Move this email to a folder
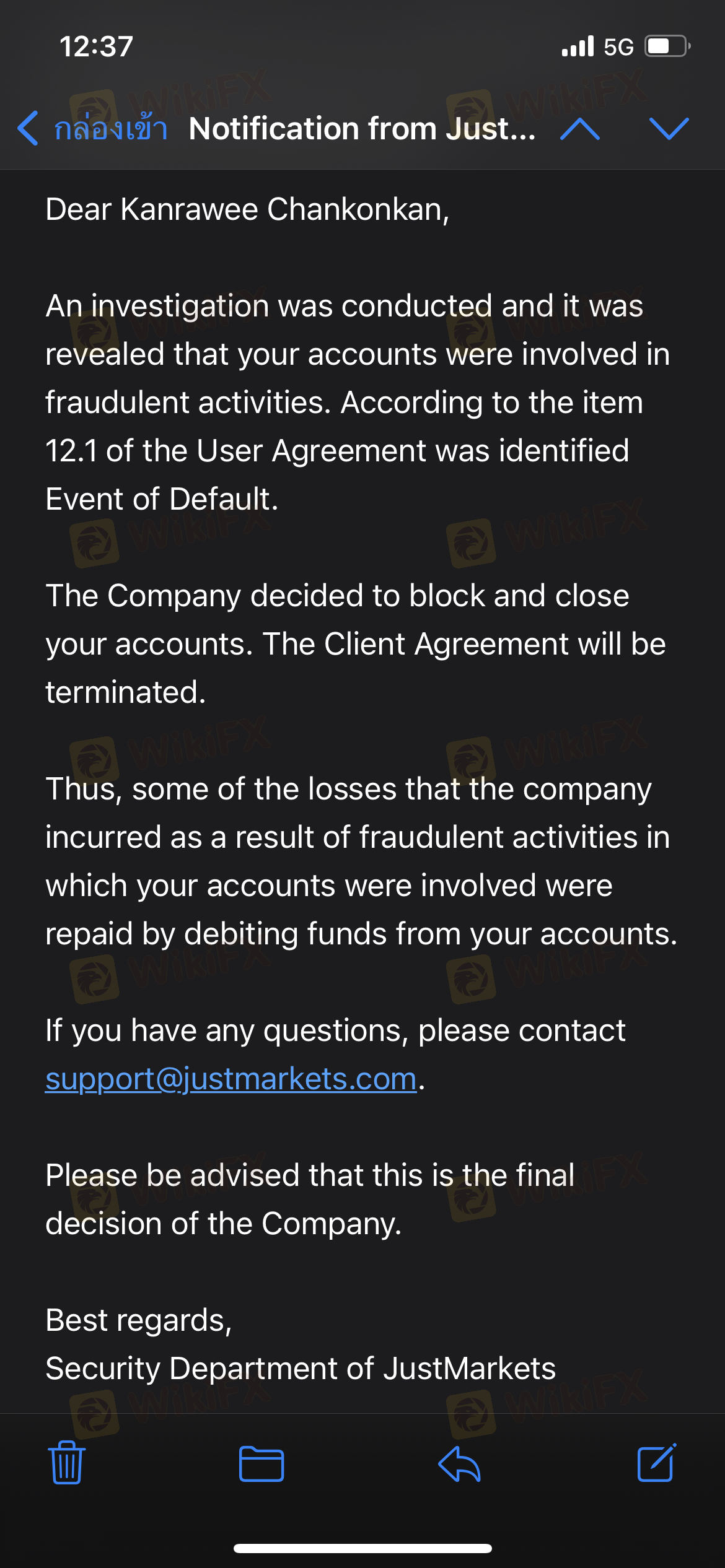The height and width of the screenshot is (1568, 725). pyautogui.click(x=261, y=1464)
